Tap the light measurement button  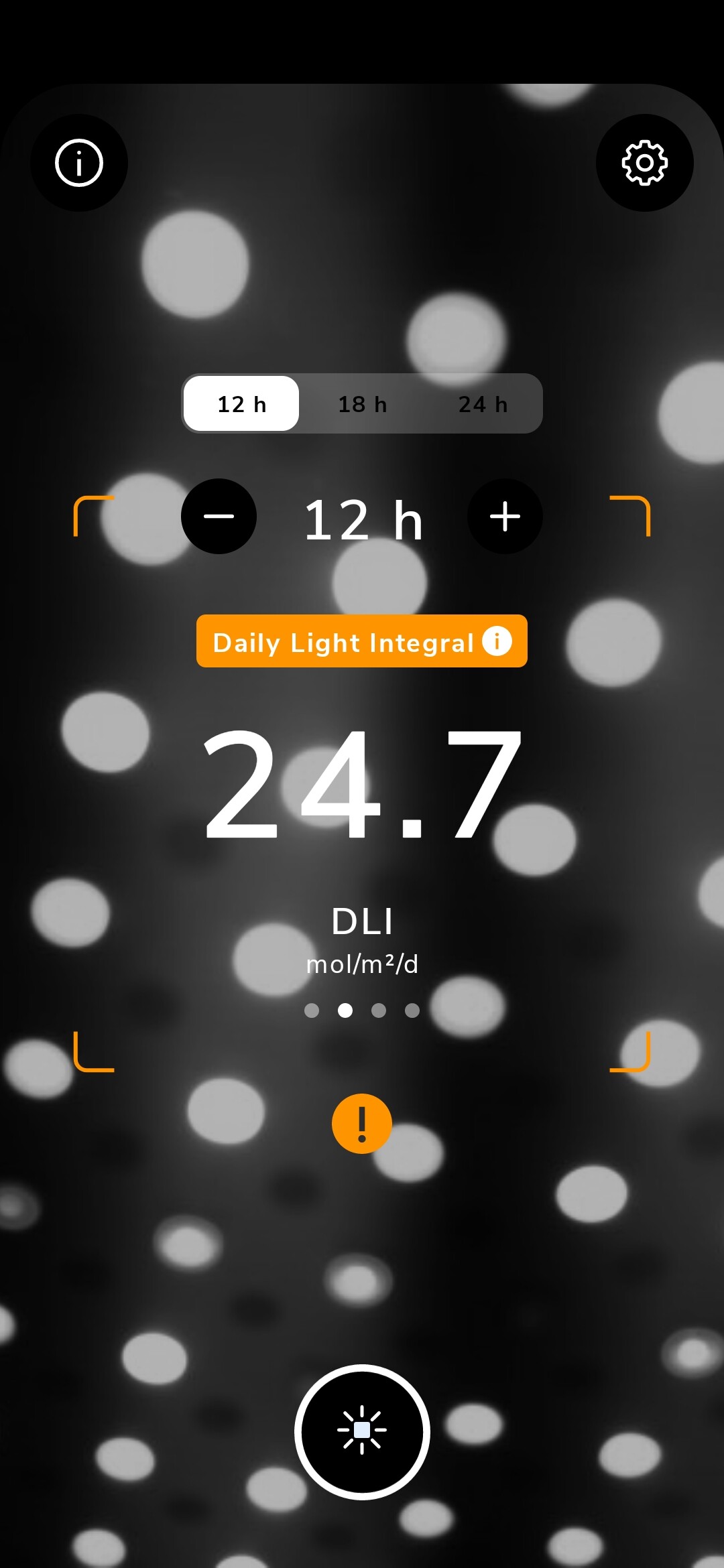click(x=362, y=1432)
